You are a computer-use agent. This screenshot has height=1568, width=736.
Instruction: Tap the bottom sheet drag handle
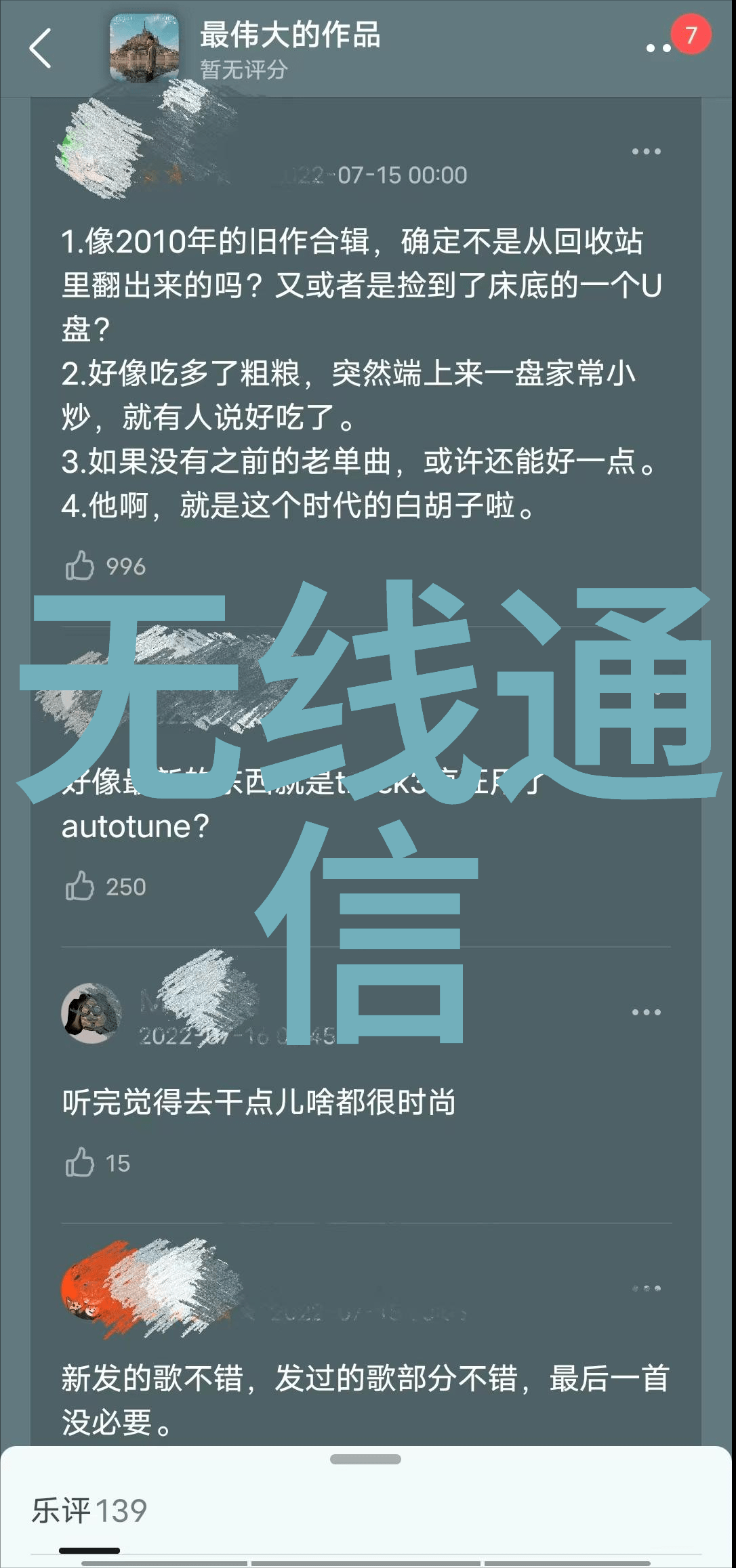click(x=366, y=1459)
